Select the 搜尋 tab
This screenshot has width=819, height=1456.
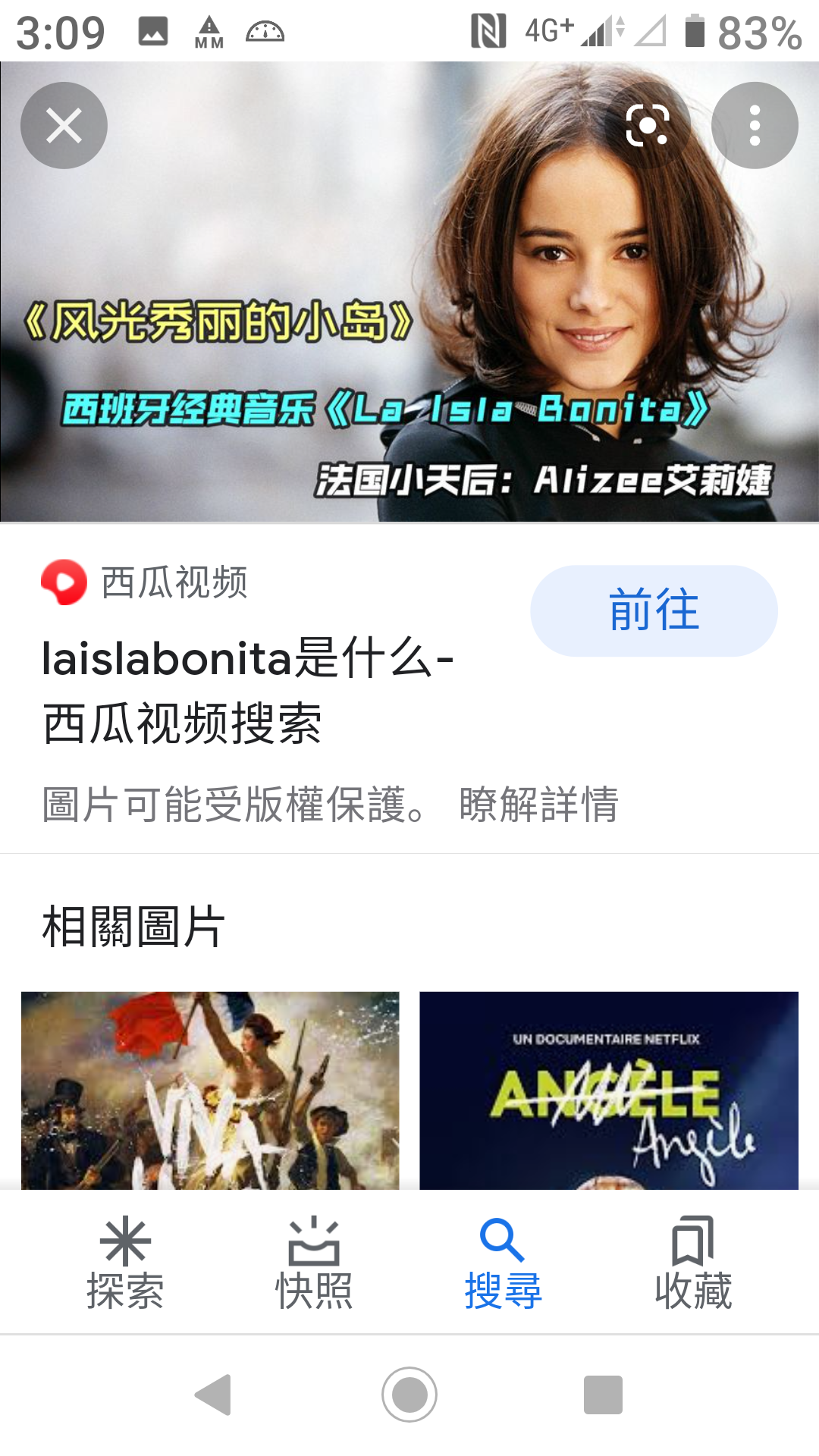click(503, 1264)
